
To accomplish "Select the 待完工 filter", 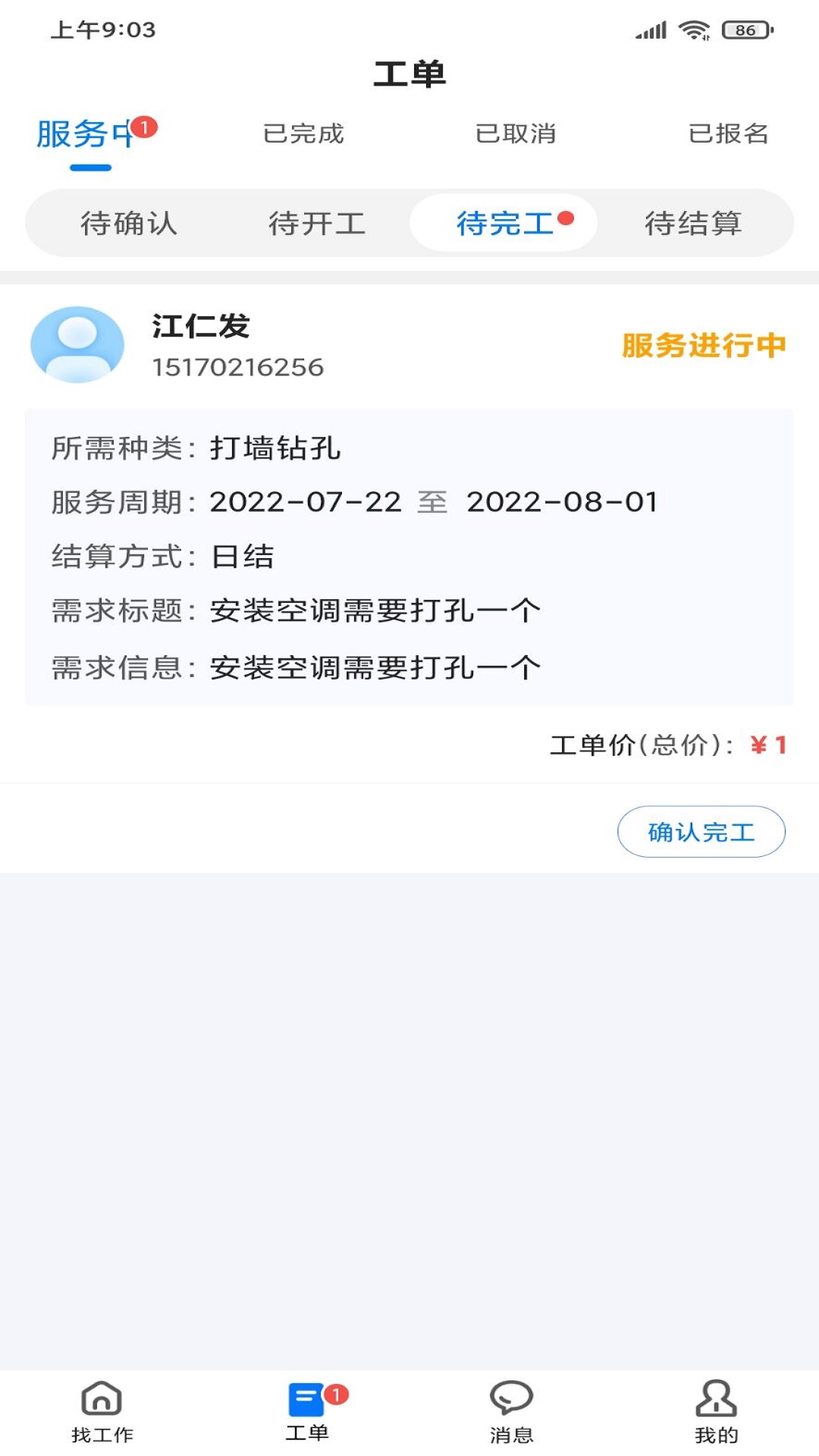I will pos(505,224).
